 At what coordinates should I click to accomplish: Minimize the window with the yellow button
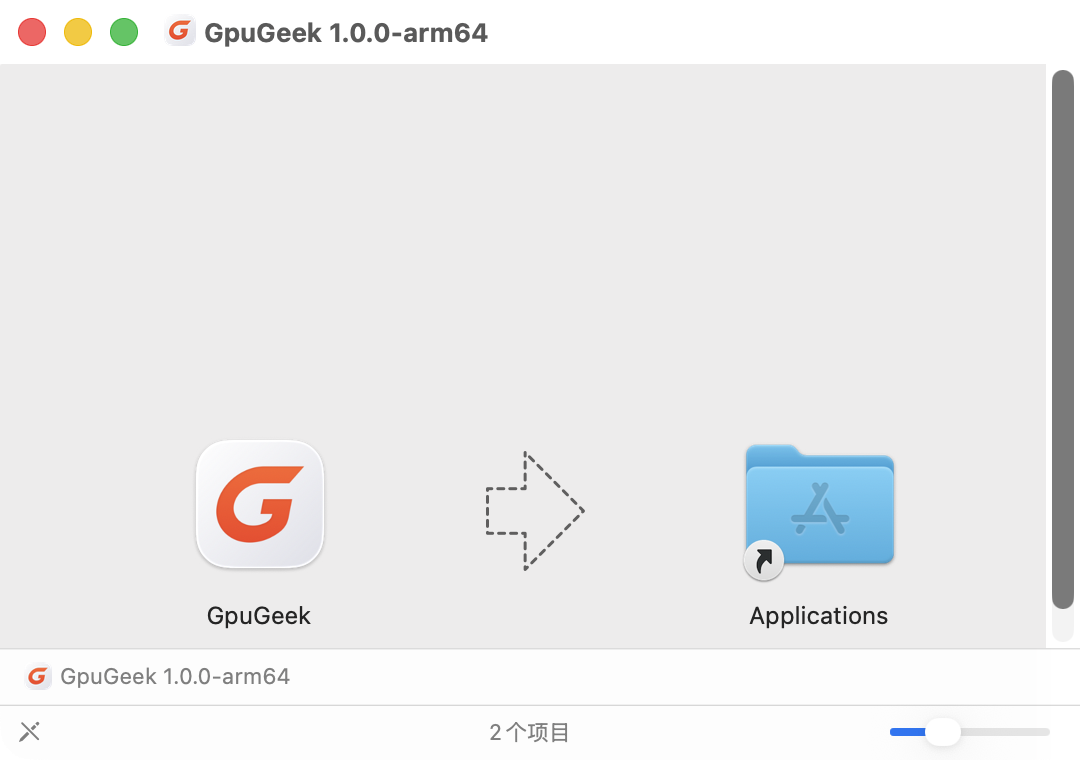(78, 32)
